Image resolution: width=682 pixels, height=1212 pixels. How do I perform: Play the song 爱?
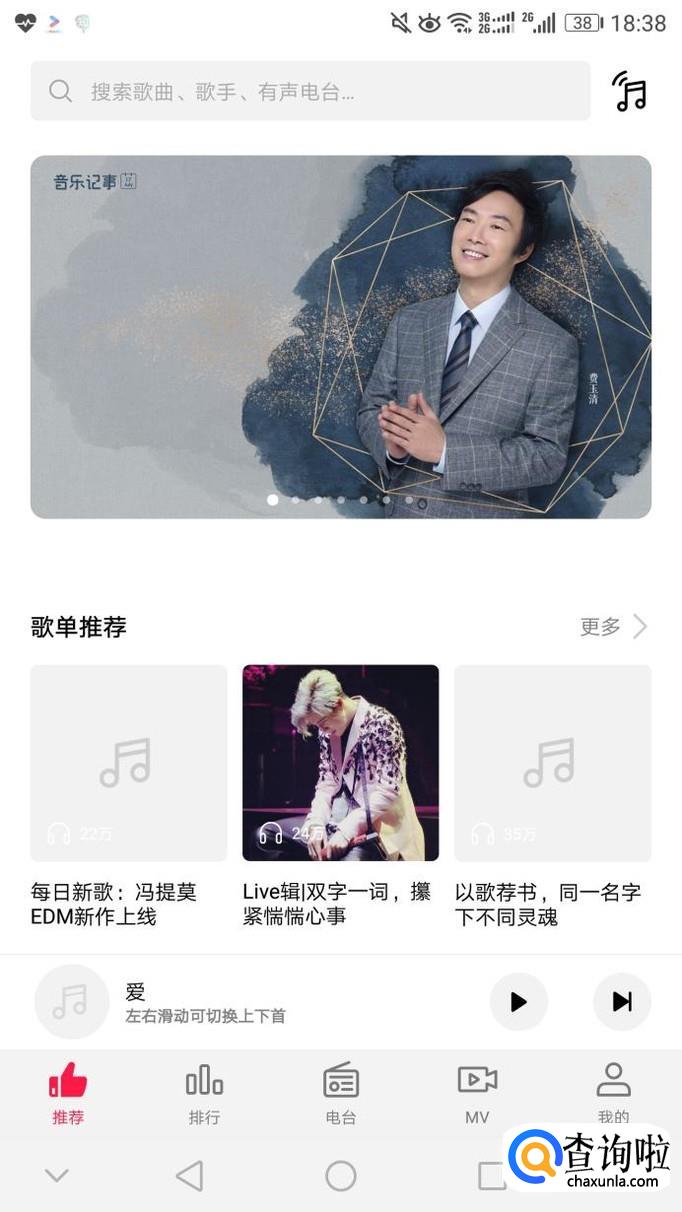[518, 1001]
